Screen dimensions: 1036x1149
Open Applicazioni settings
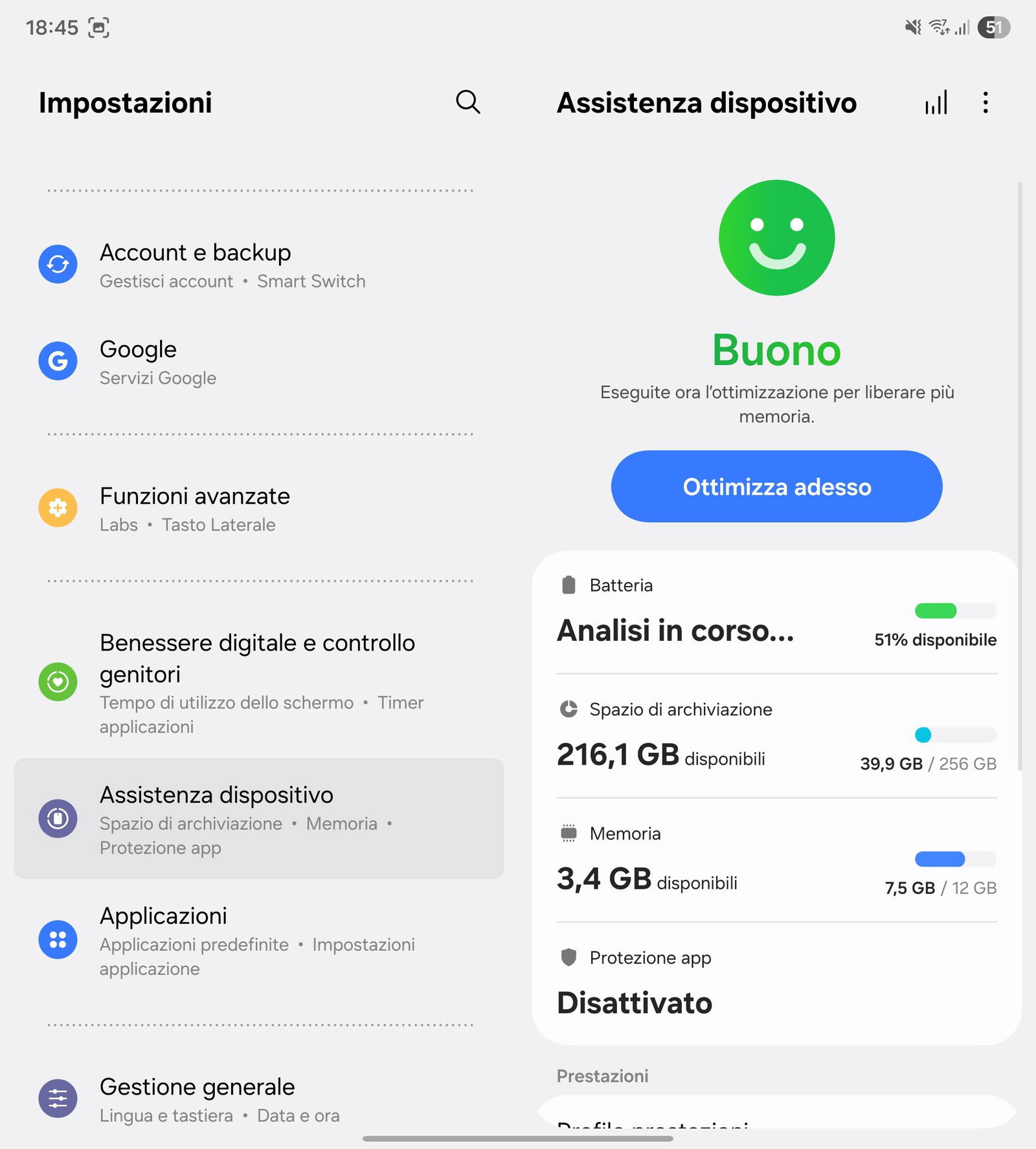pos(259,940)
